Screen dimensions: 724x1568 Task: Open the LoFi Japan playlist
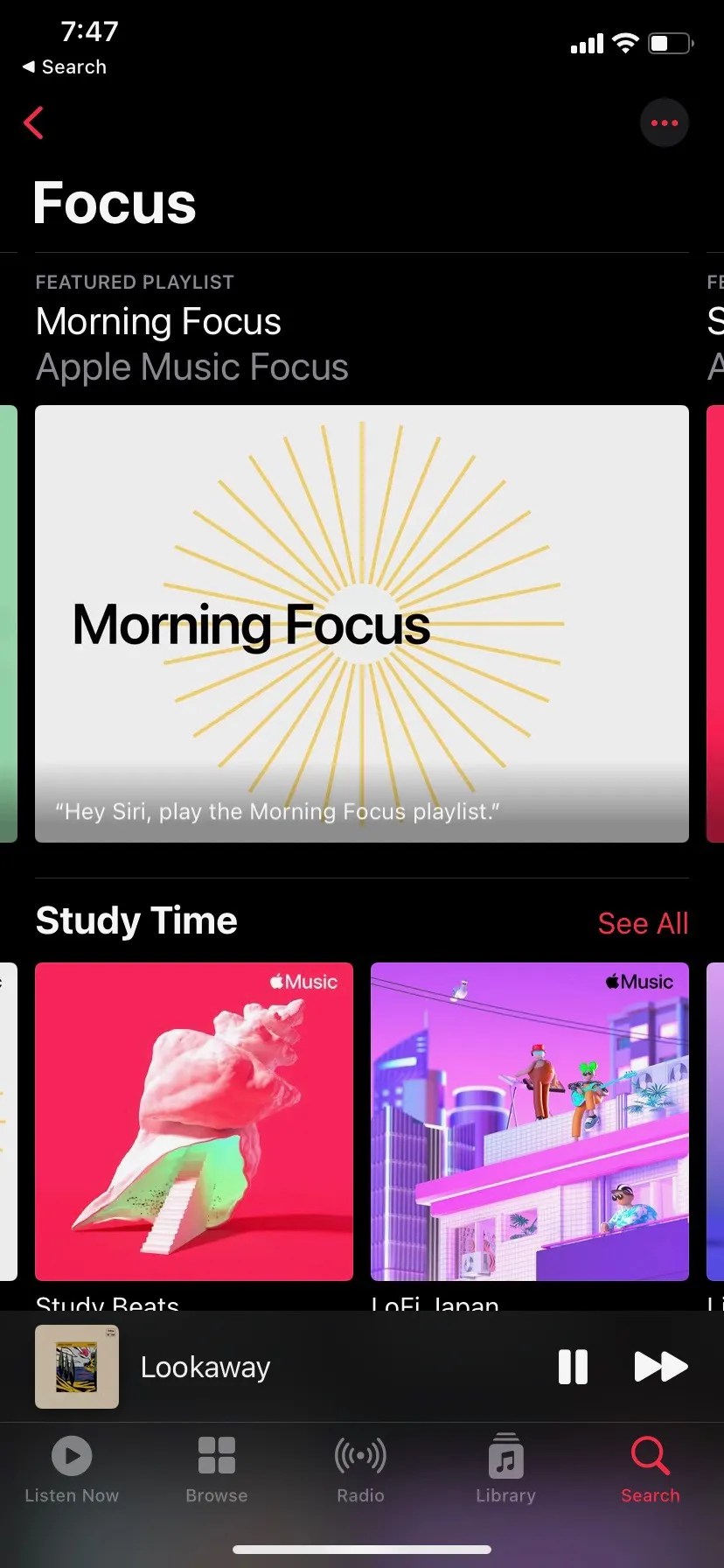click(529, 1121)
